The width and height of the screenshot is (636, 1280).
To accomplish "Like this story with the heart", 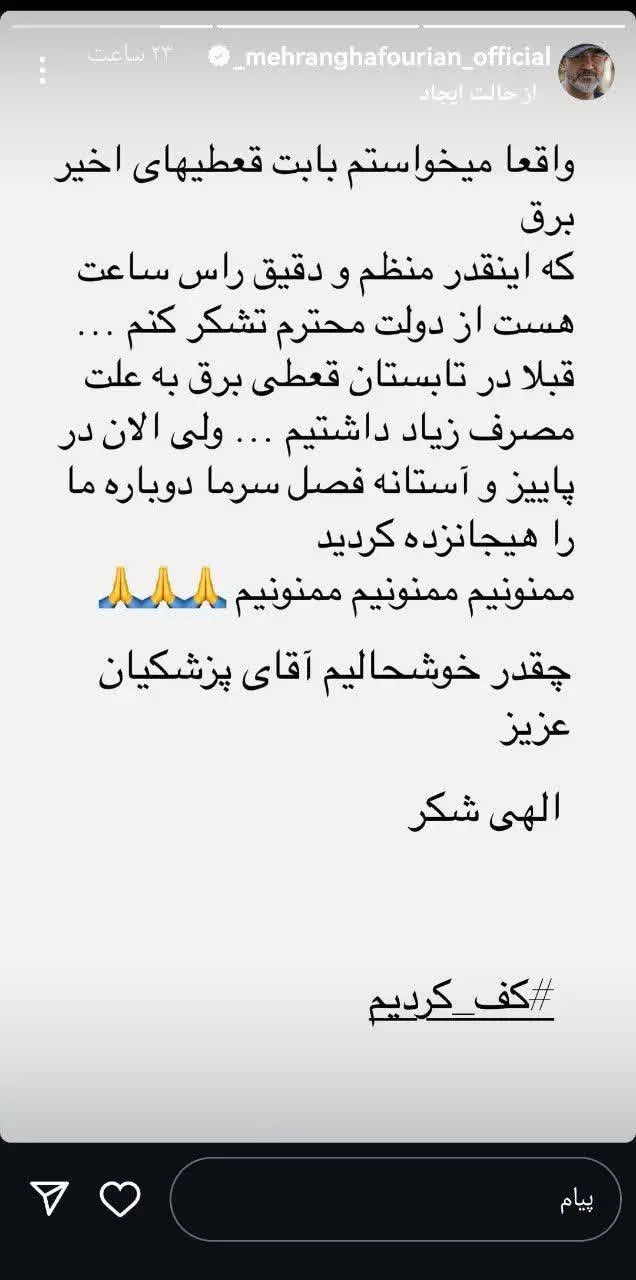I will click(120, 1199).
